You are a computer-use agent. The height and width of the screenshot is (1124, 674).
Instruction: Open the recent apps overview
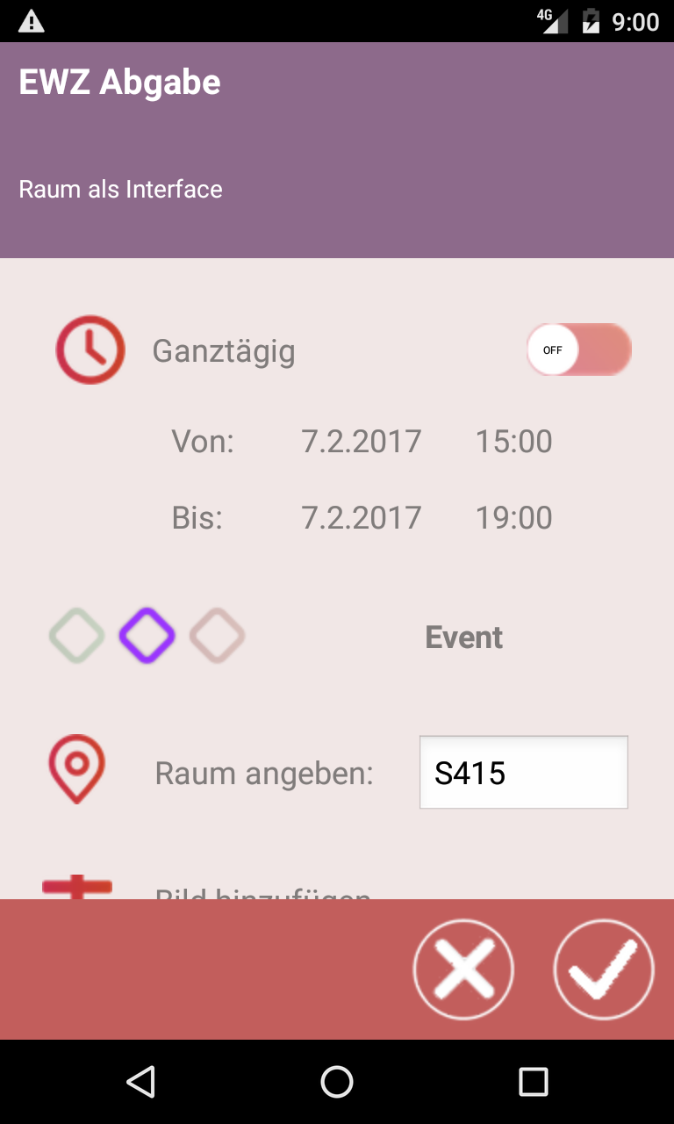click(x=533, y=1081)
